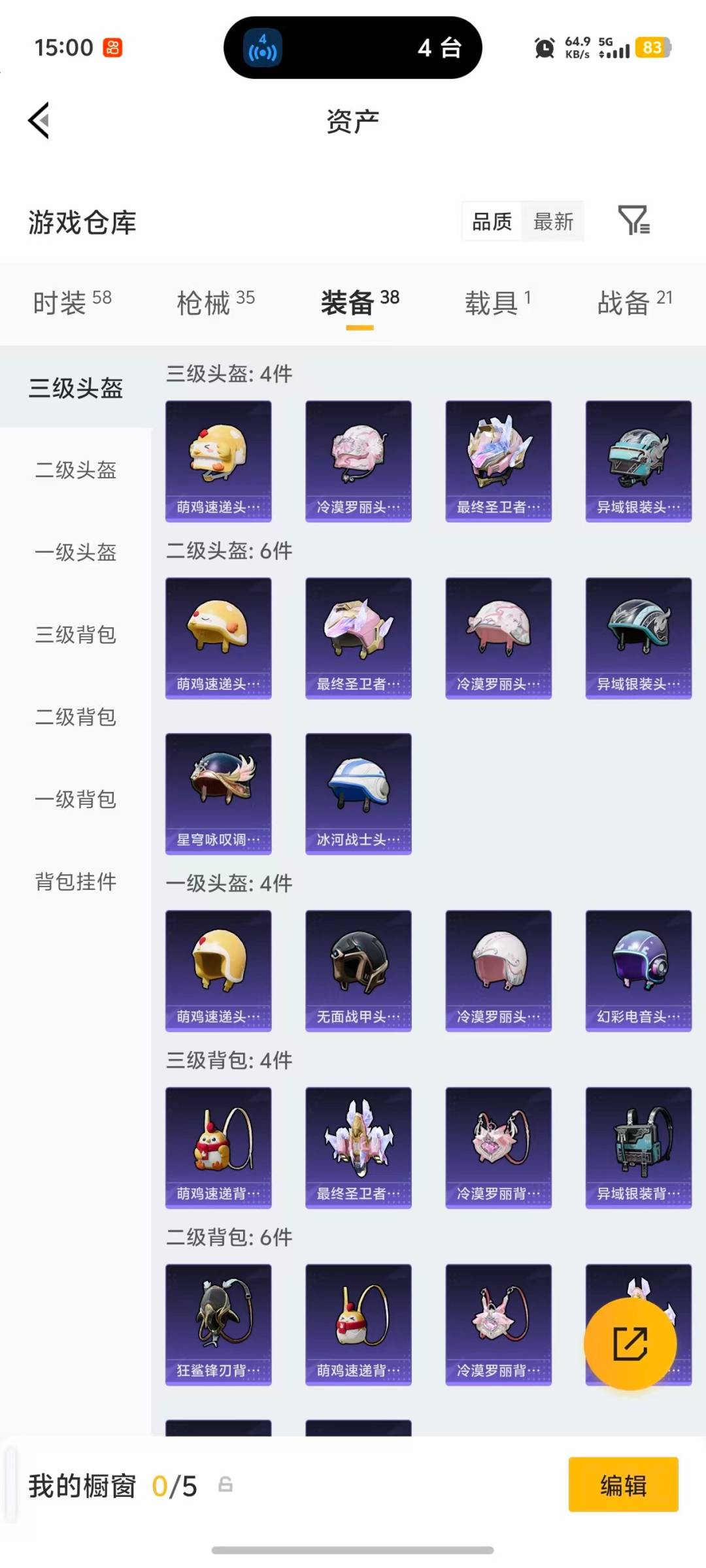Open the 异域银装背 level-3 backpack item

[638, 1147]
